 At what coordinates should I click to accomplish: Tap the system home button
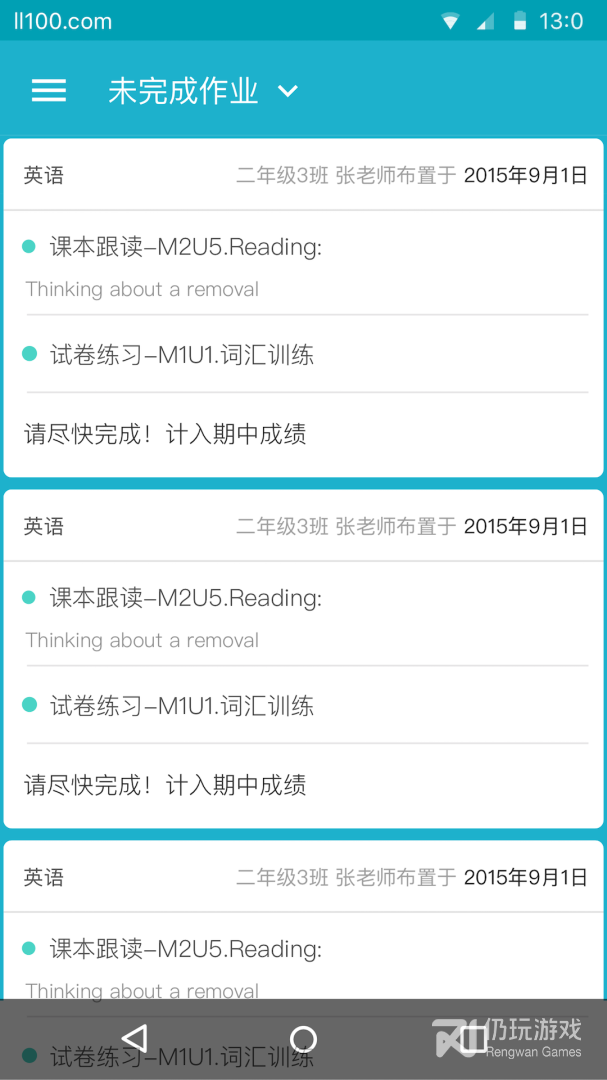[x=303, y=1039]
